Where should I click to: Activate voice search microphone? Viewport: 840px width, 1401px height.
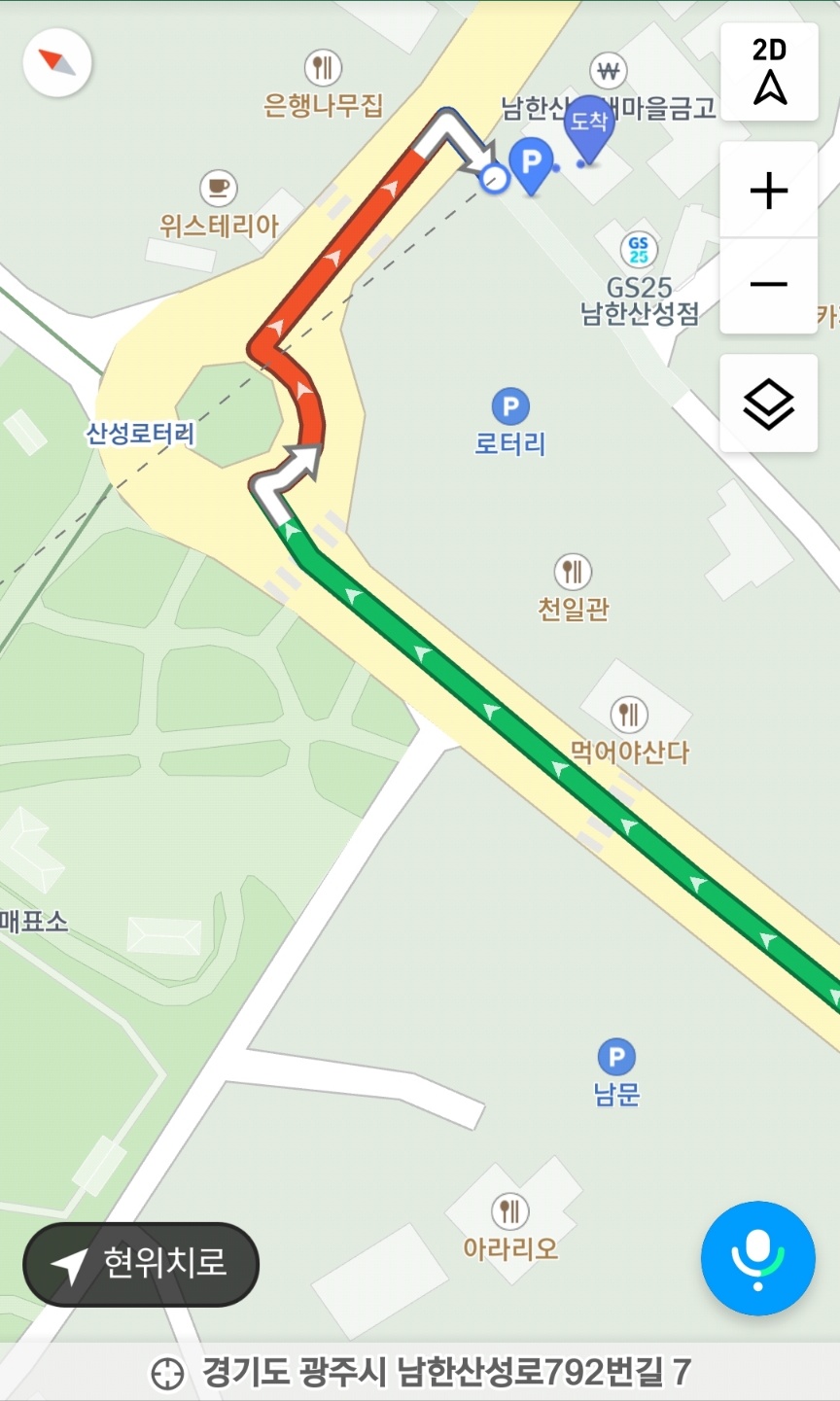pos(758,1259)
